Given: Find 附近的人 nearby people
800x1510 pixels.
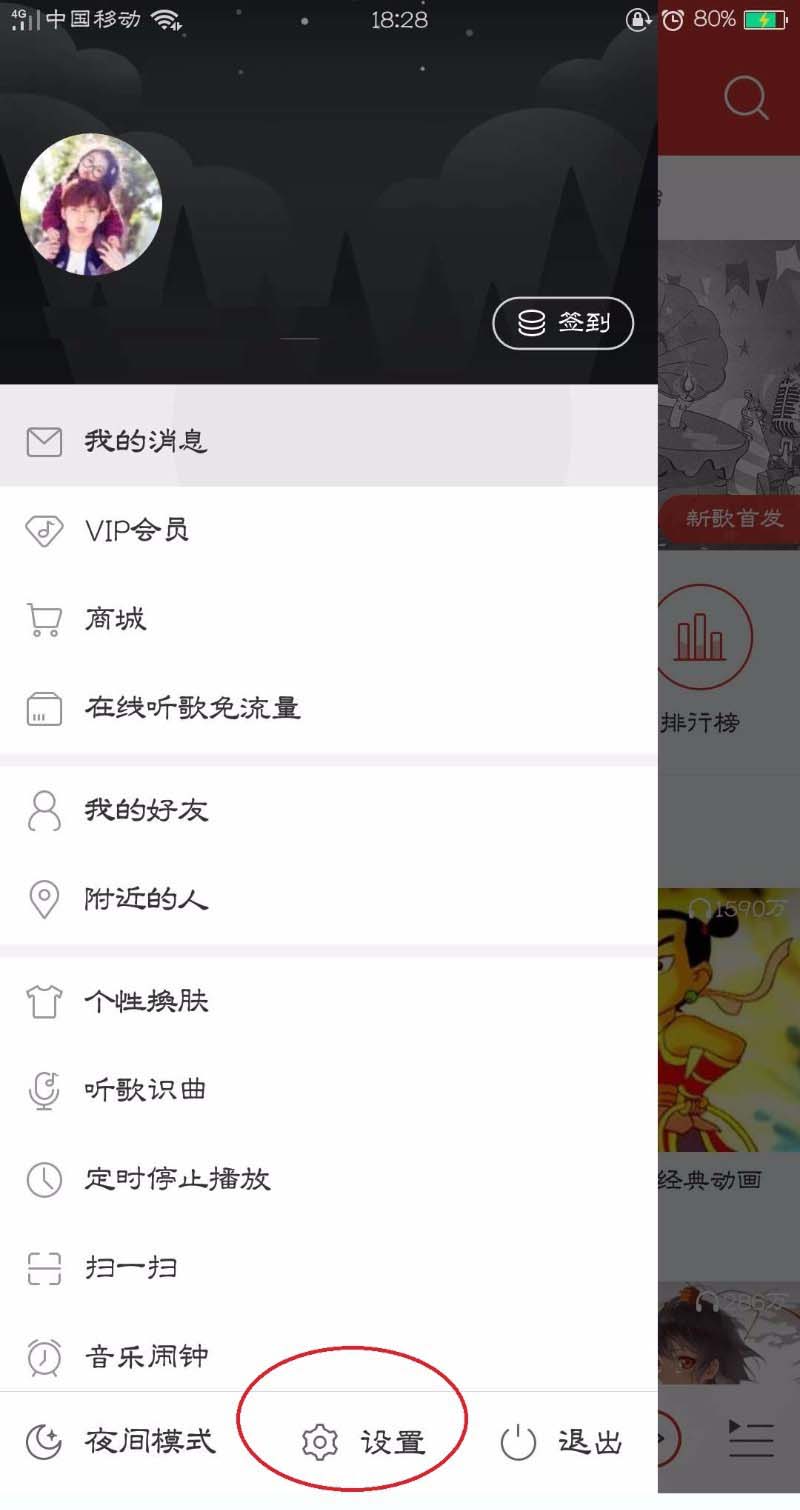Looking at the screenshot, I should 146,899.
